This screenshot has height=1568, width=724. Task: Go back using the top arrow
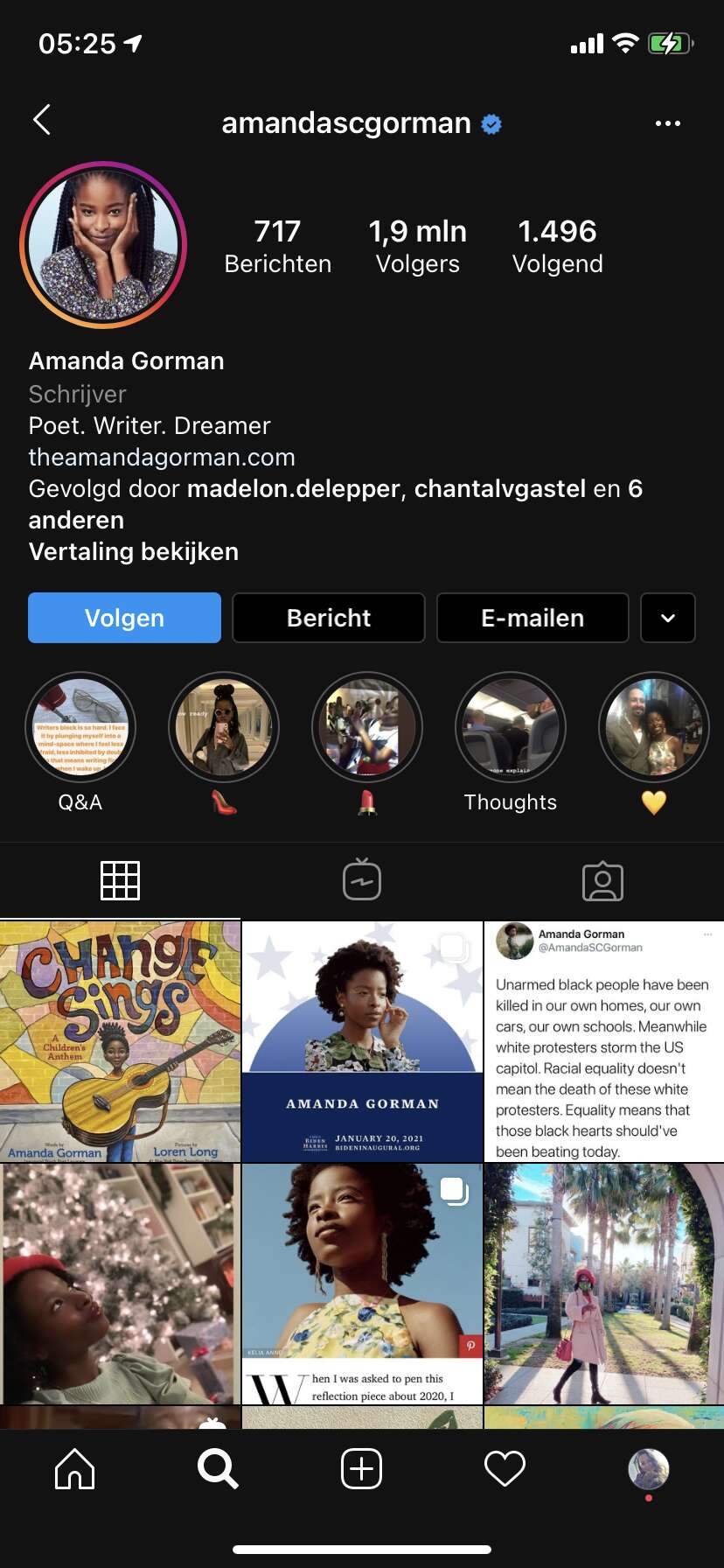[x=41, y=120]
